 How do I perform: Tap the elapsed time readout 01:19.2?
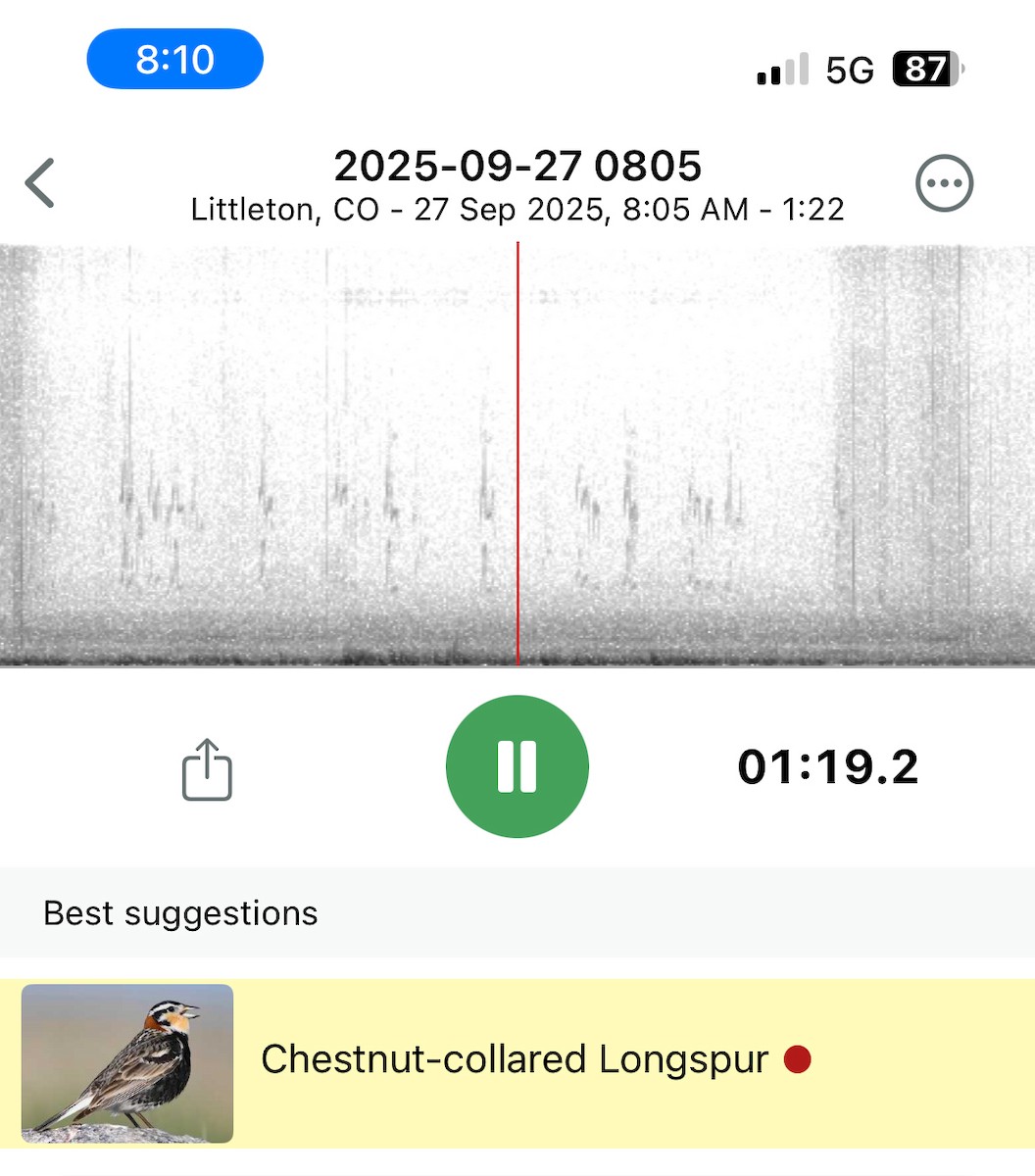pos(829,767)
